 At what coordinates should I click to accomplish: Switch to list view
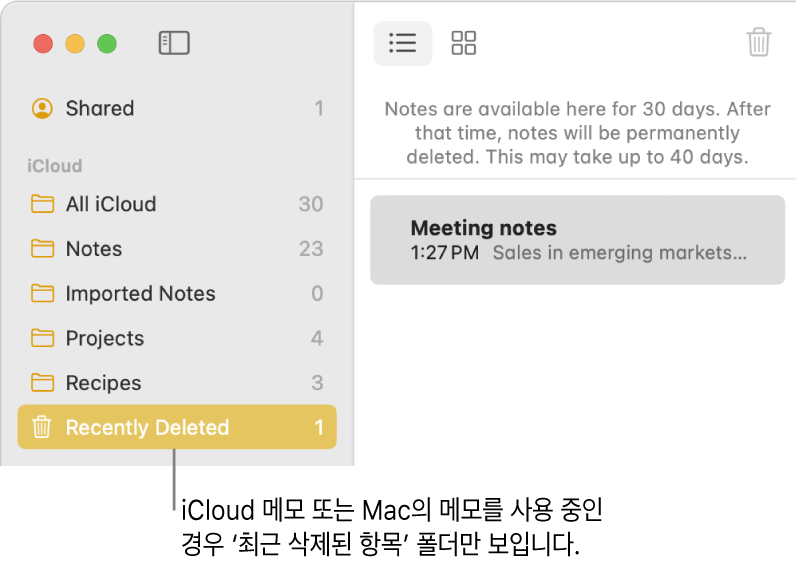403,43
